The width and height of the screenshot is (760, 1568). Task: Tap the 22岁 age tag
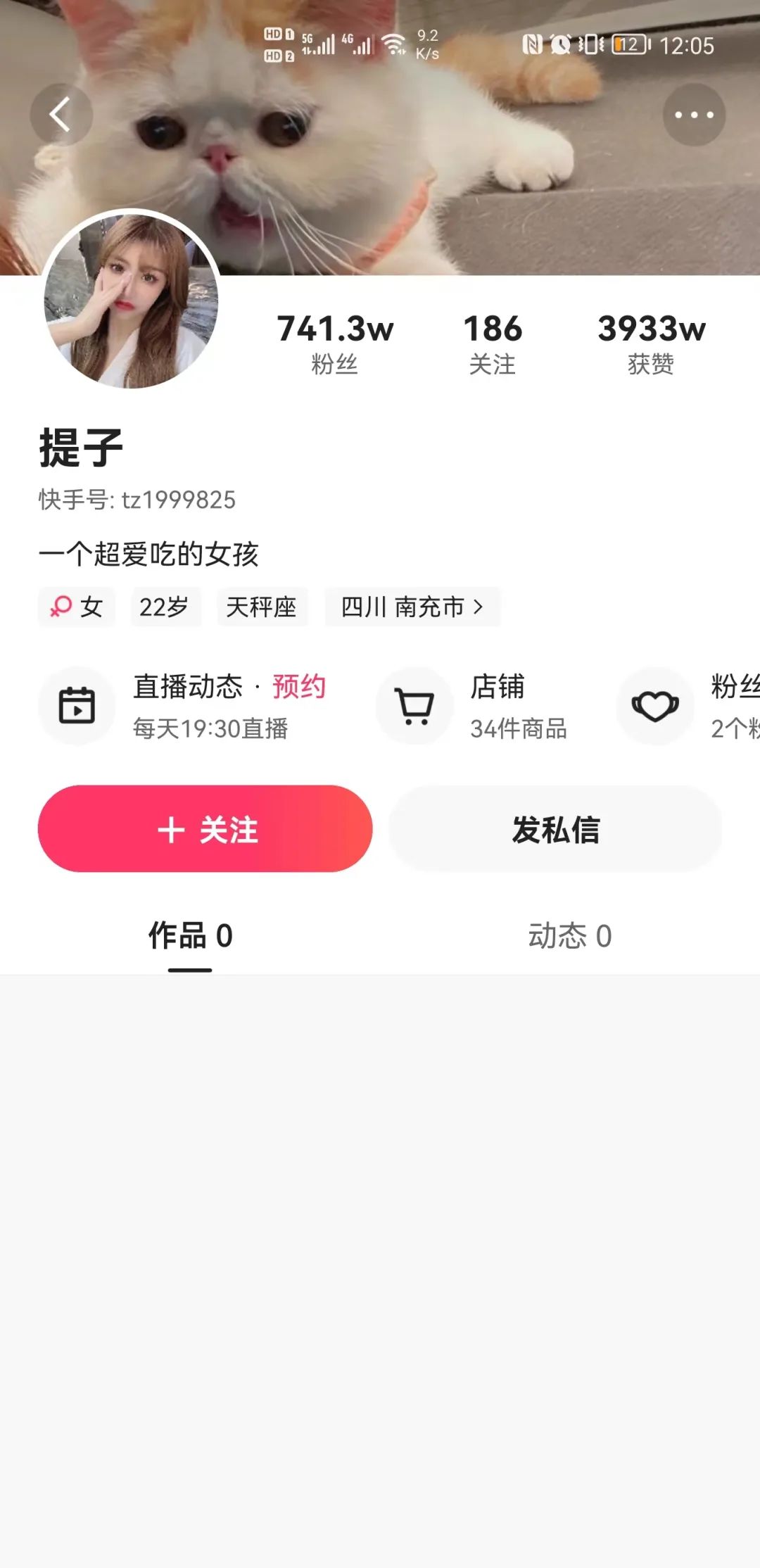(x=165, y=606)
